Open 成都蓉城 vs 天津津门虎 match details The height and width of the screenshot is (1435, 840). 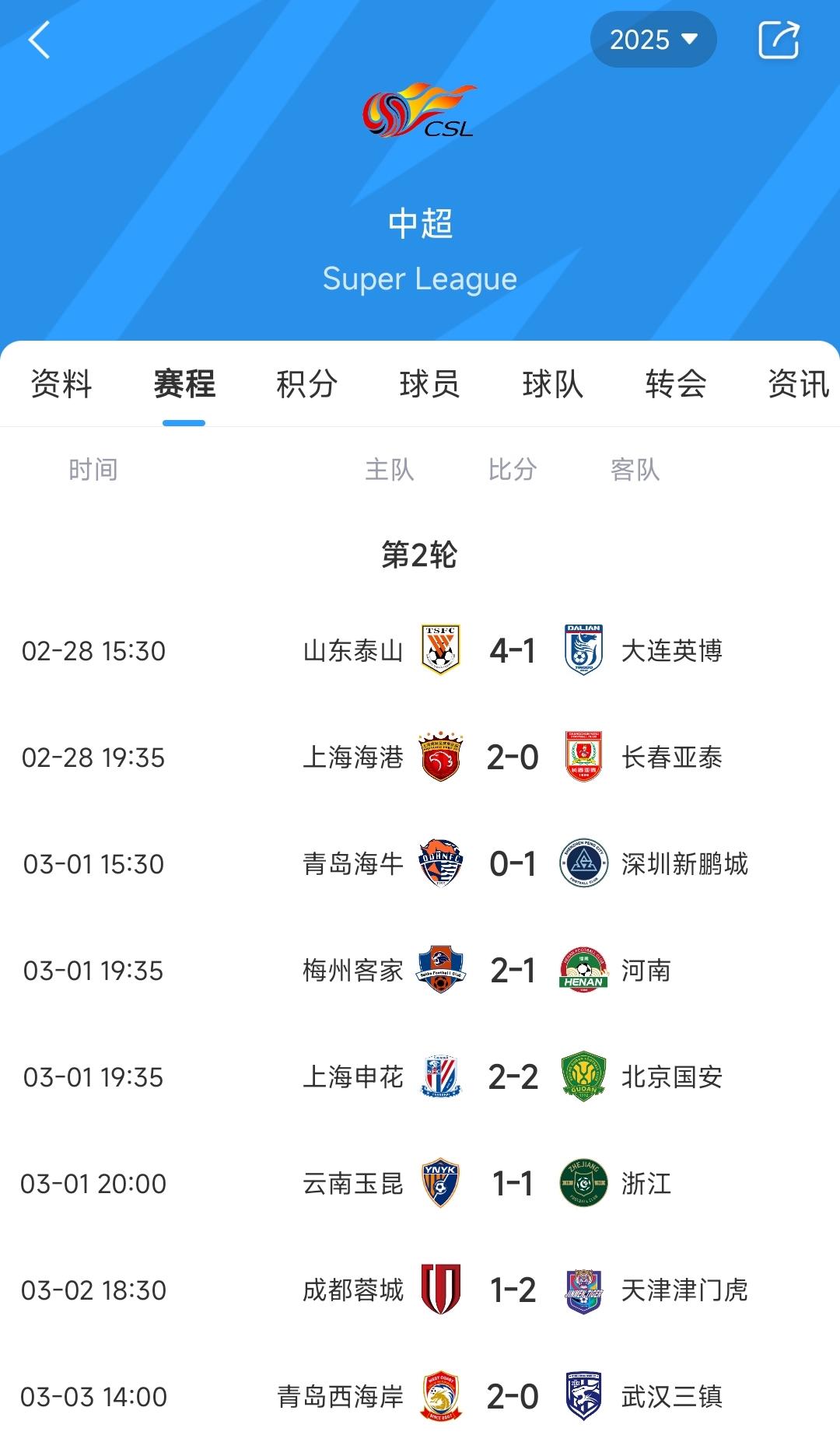coord(513,1290)
